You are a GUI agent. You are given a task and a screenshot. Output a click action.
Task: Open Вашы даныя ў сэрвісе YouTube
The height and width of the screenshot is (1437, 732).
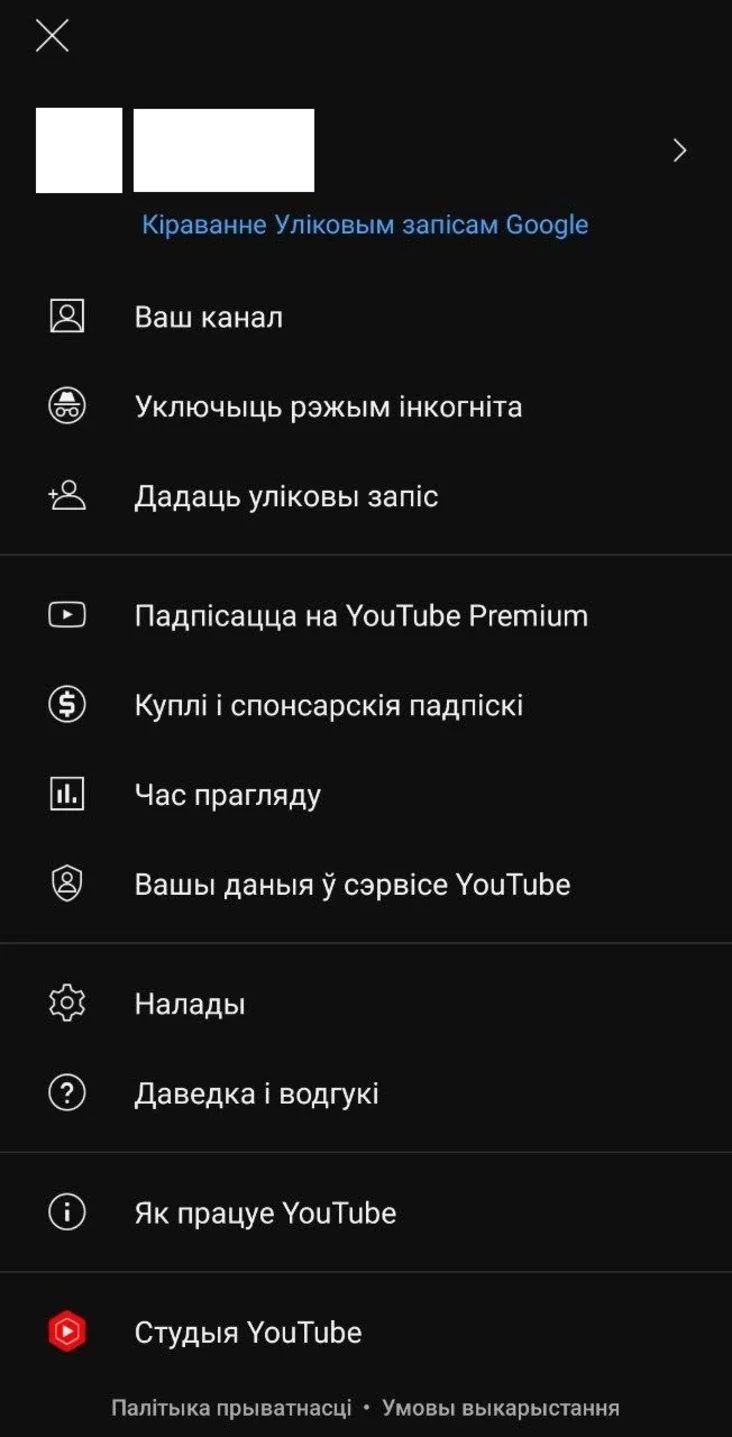352,885
